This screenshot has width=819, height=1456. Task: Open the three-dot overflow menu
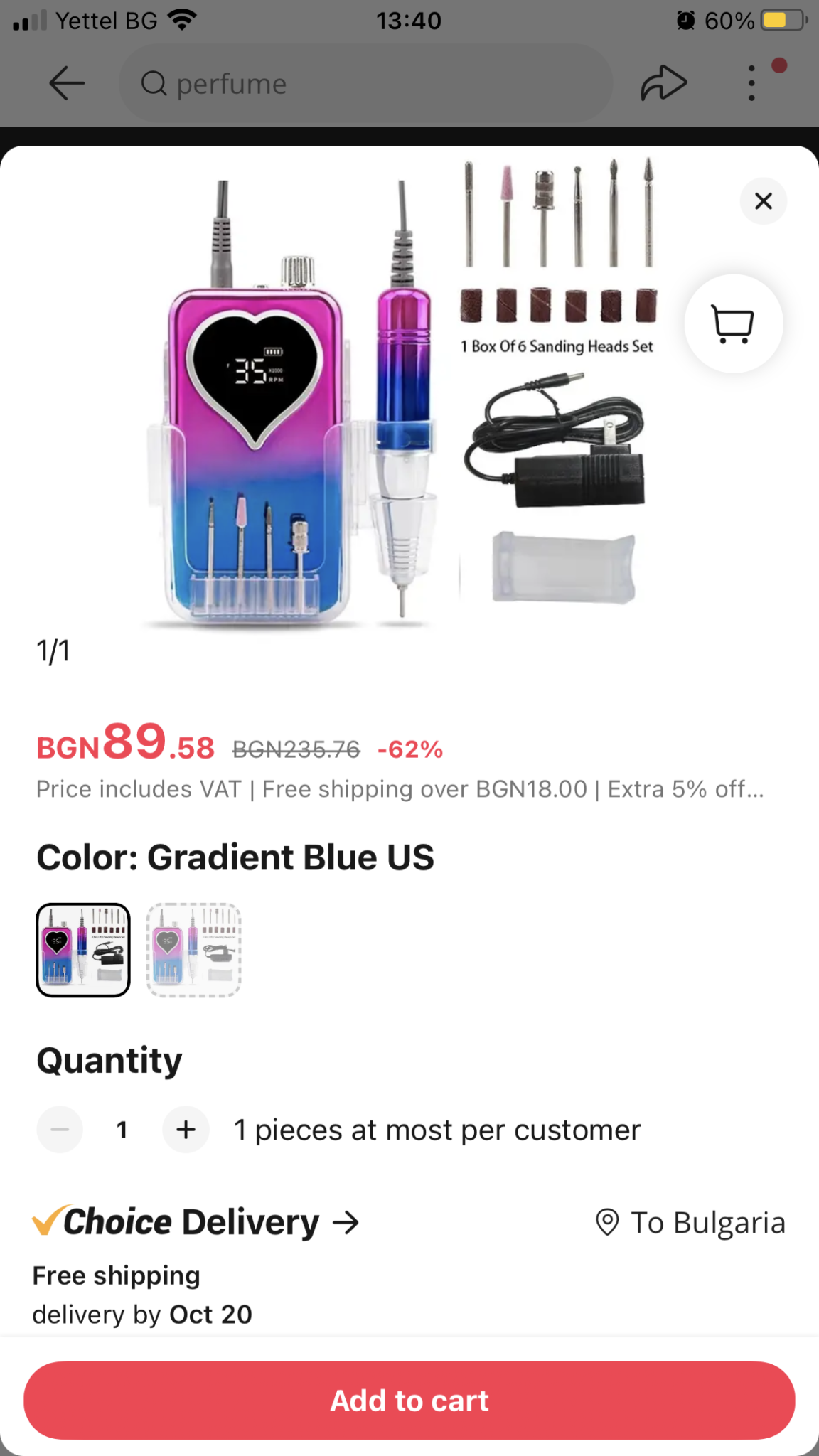[751, 84]
